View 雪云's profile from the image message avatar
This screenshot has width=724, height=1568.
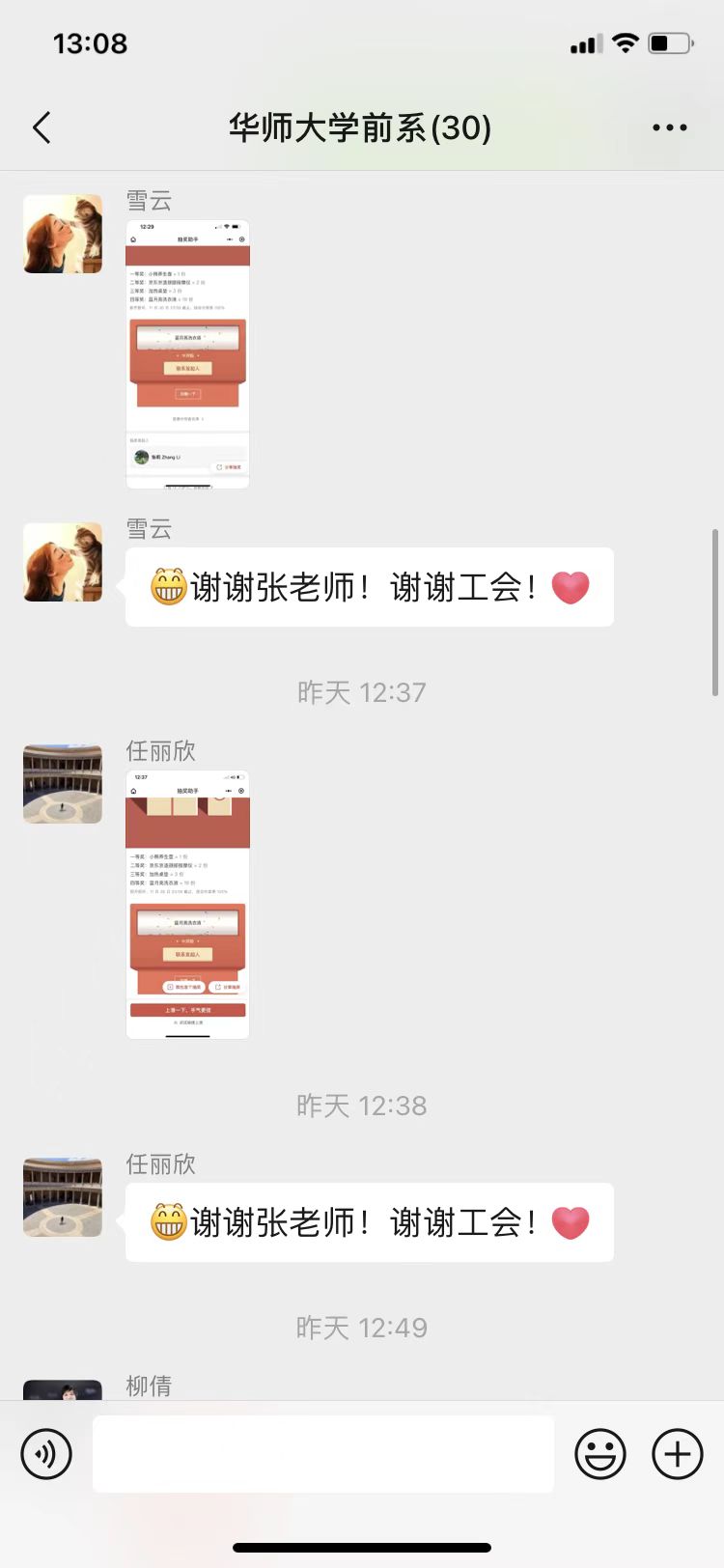(x=63, y=235)
